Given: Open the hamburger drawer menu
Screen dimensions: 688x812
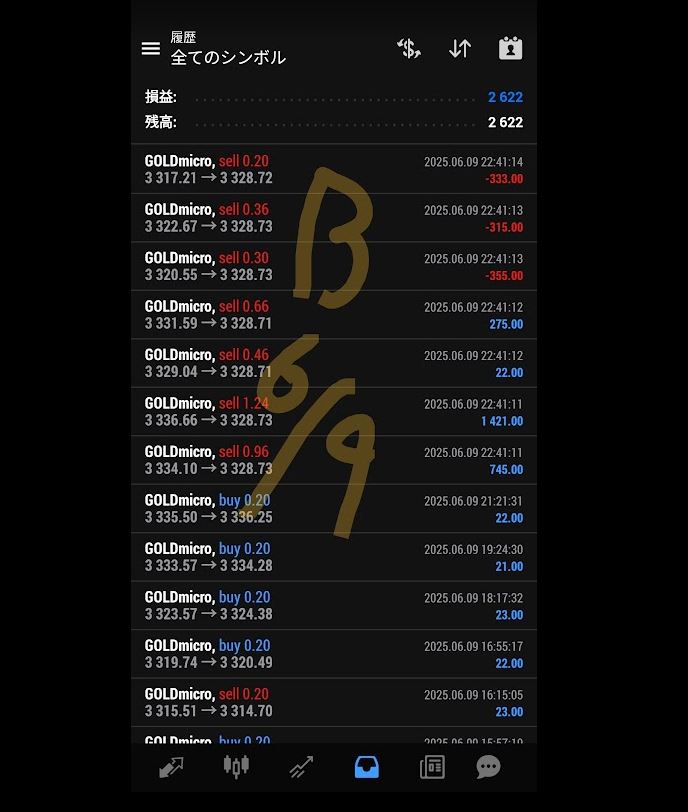Looking at the screenshot, I should (x=151, y=48).
